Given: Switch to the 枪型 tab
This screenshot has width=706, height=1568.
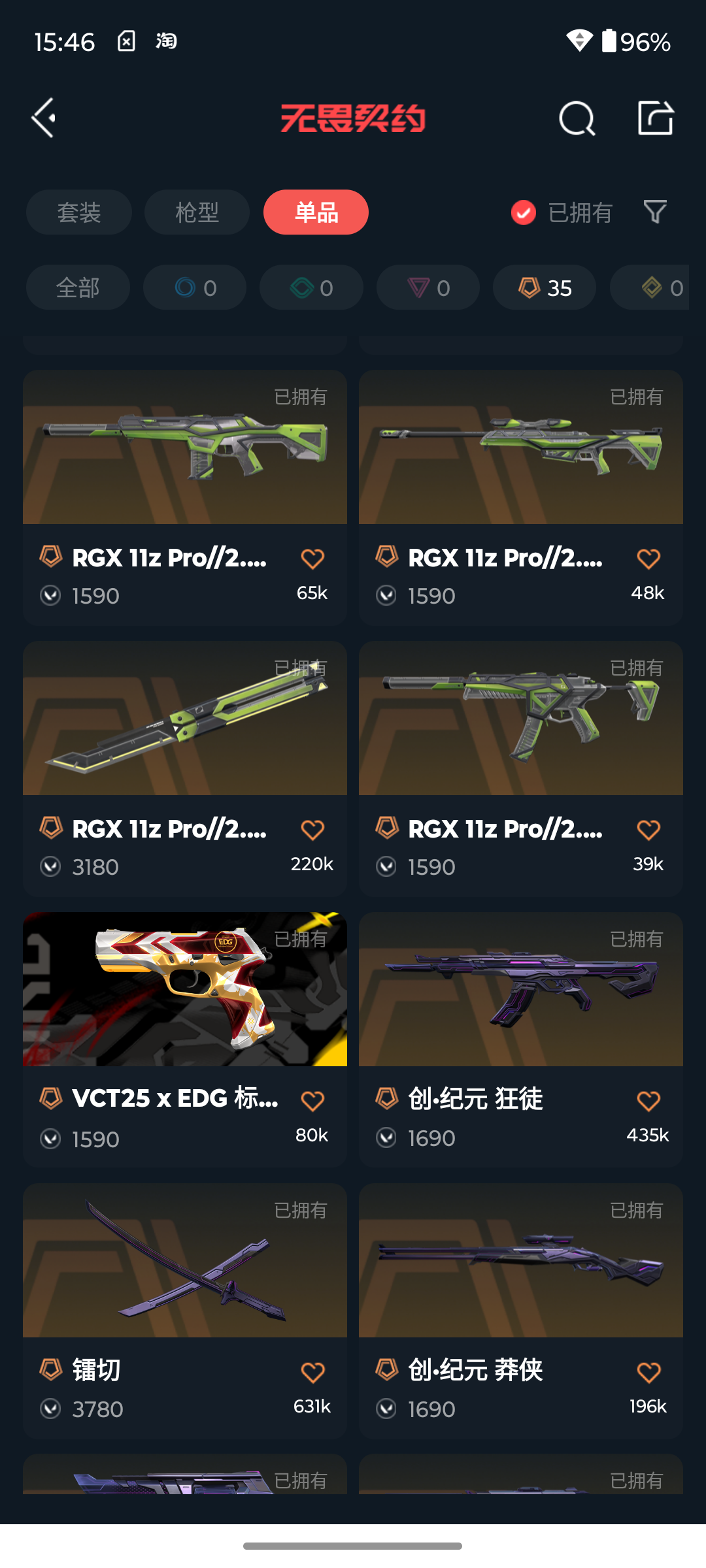Looking at the screenshot, I should click(x=197, y=212).
